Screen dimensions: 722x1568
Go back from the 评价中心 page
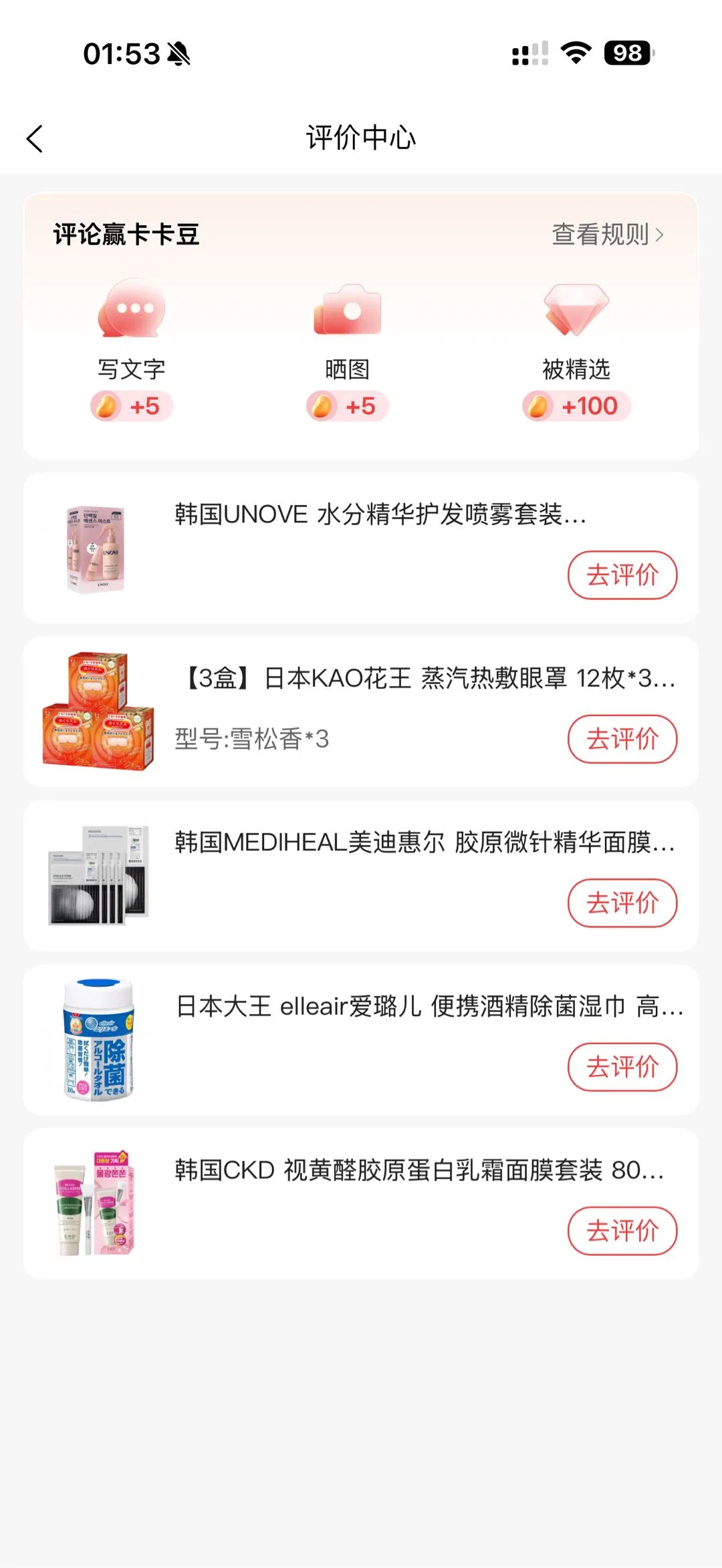click(35, 139)
